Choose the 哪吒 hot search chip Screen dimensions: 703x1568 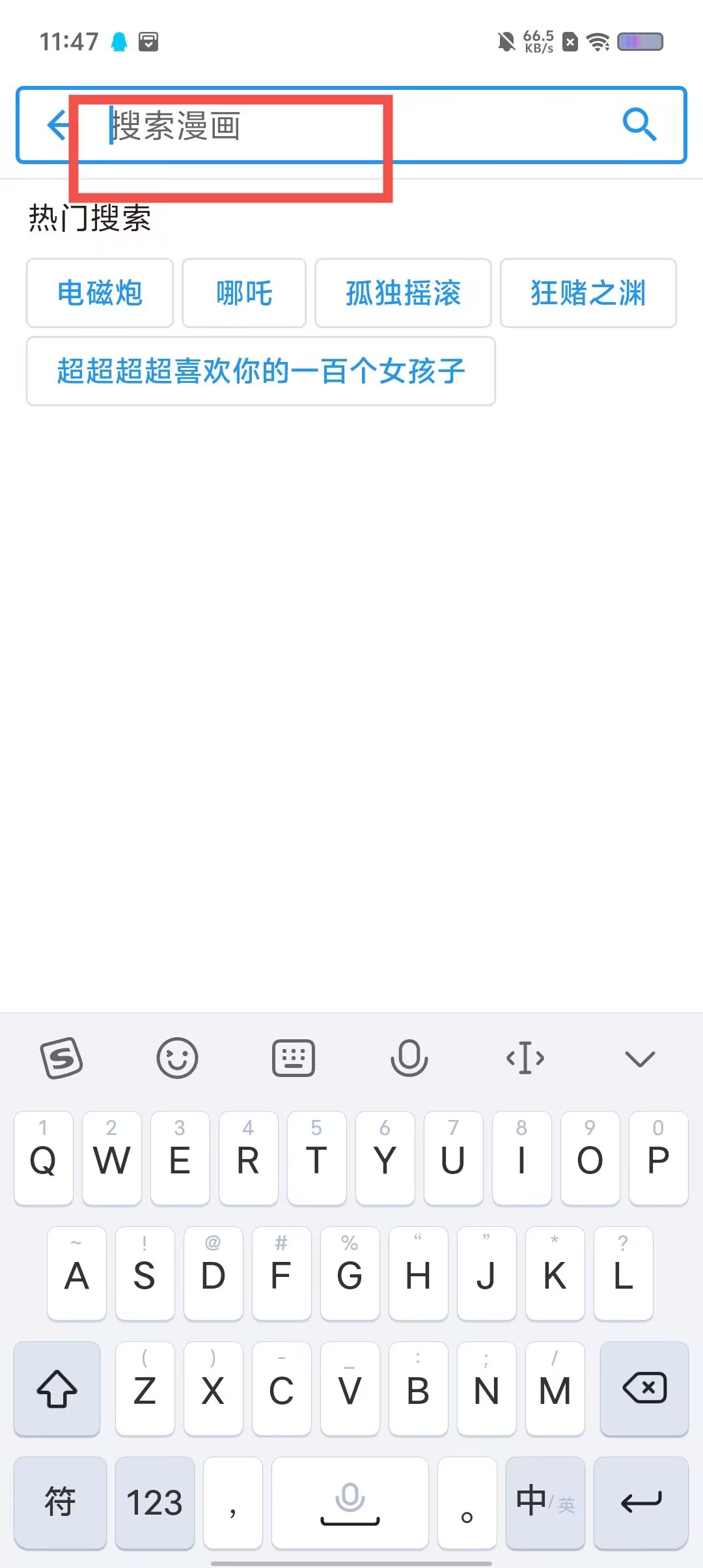pyautogui.click(x=244, y=293)
